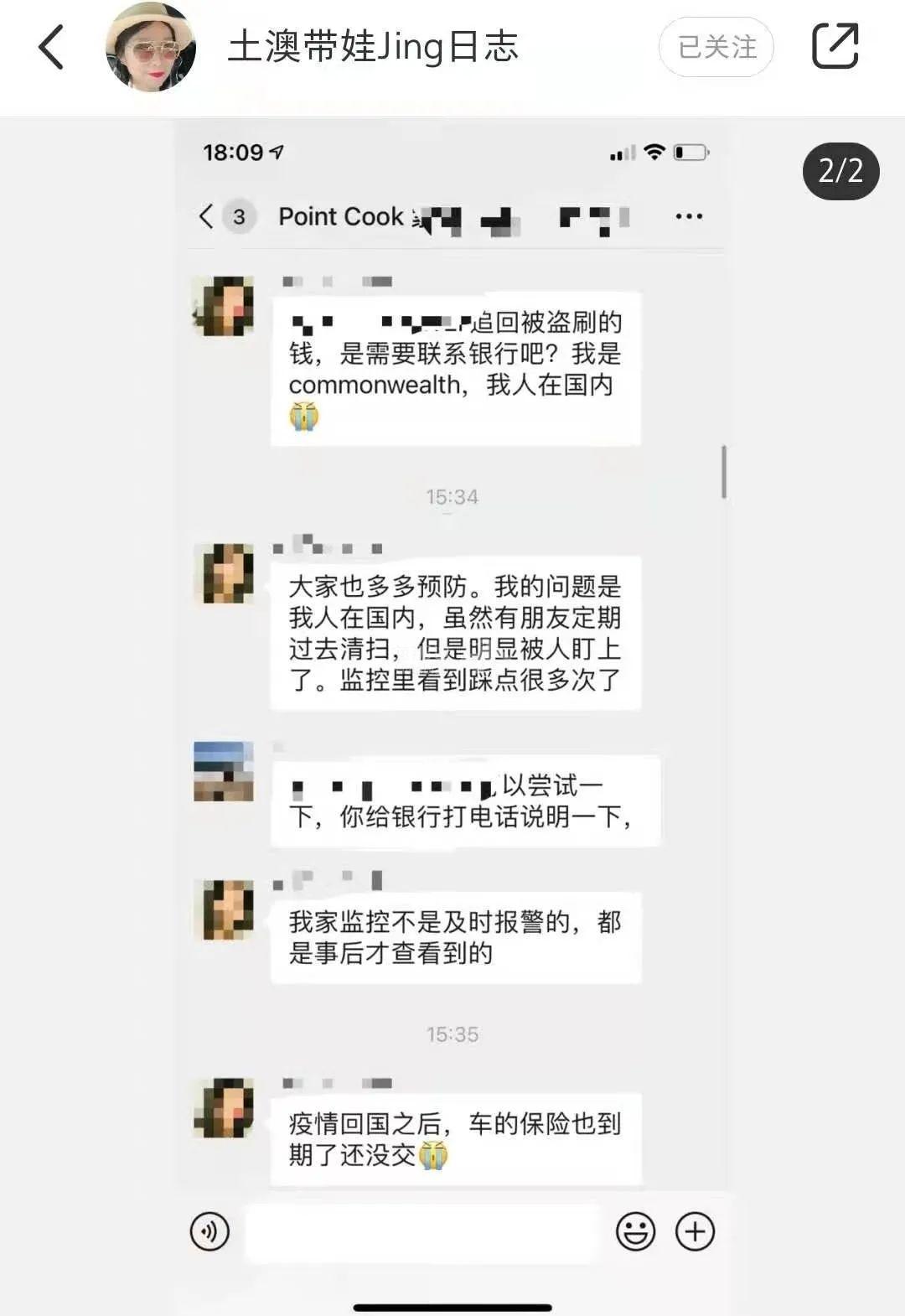Tap the 已关注 following button
The height and width of the screenshot is (1316, 905).
716,47
